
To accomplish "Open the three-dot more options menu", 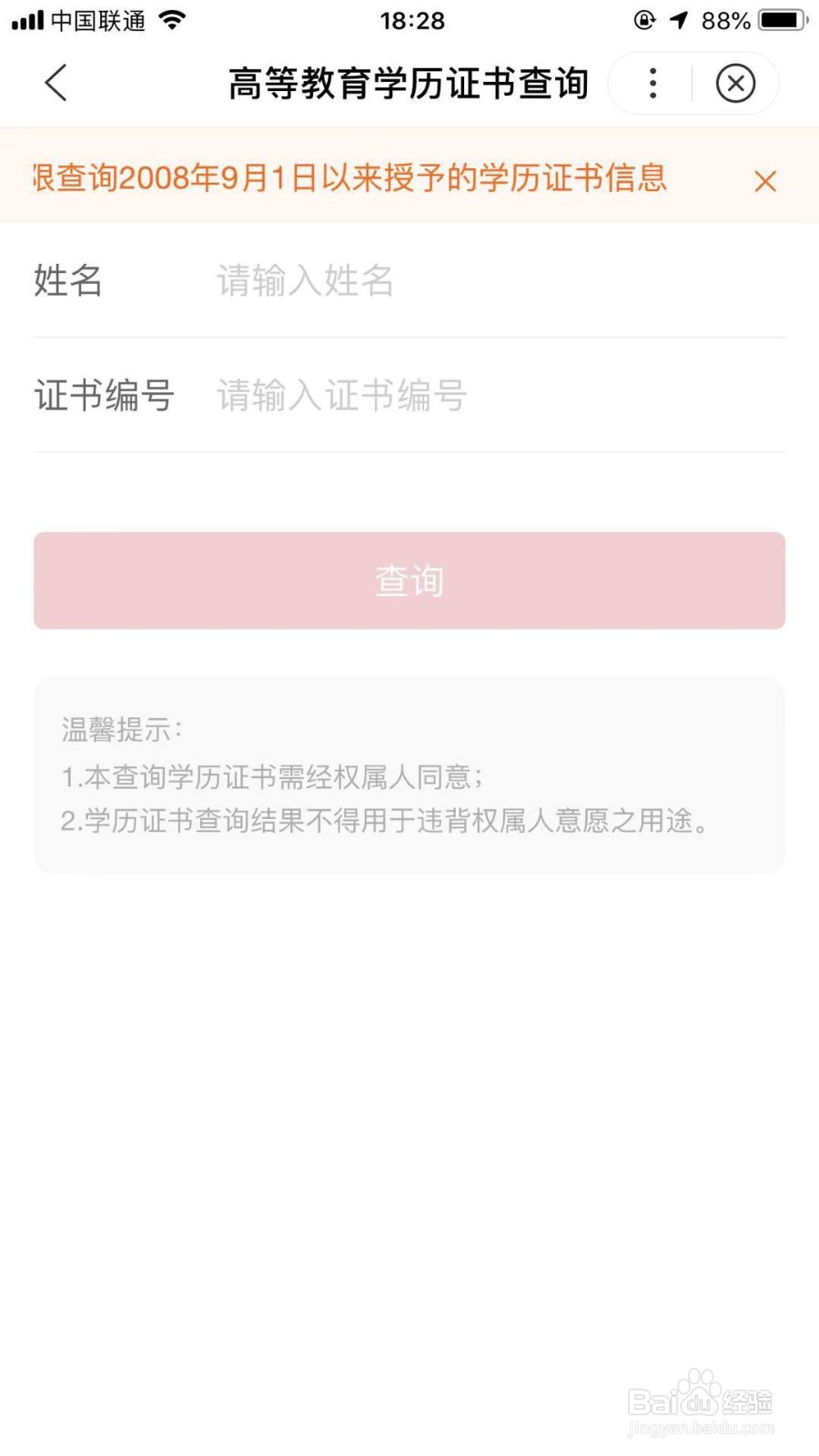I will [652, 83].
